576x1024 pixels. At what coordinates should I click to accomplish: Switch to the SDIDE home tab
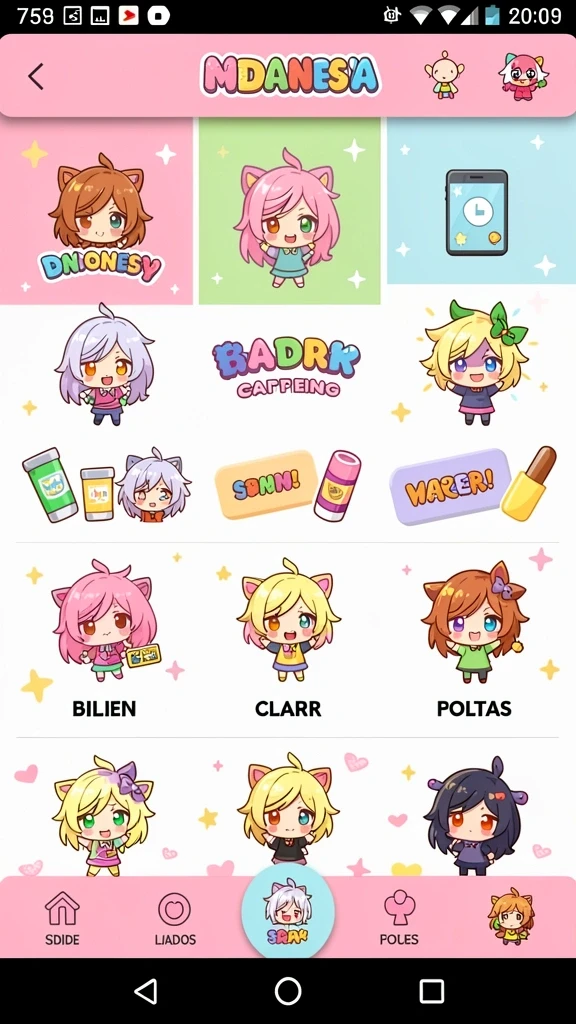(62, 919)
